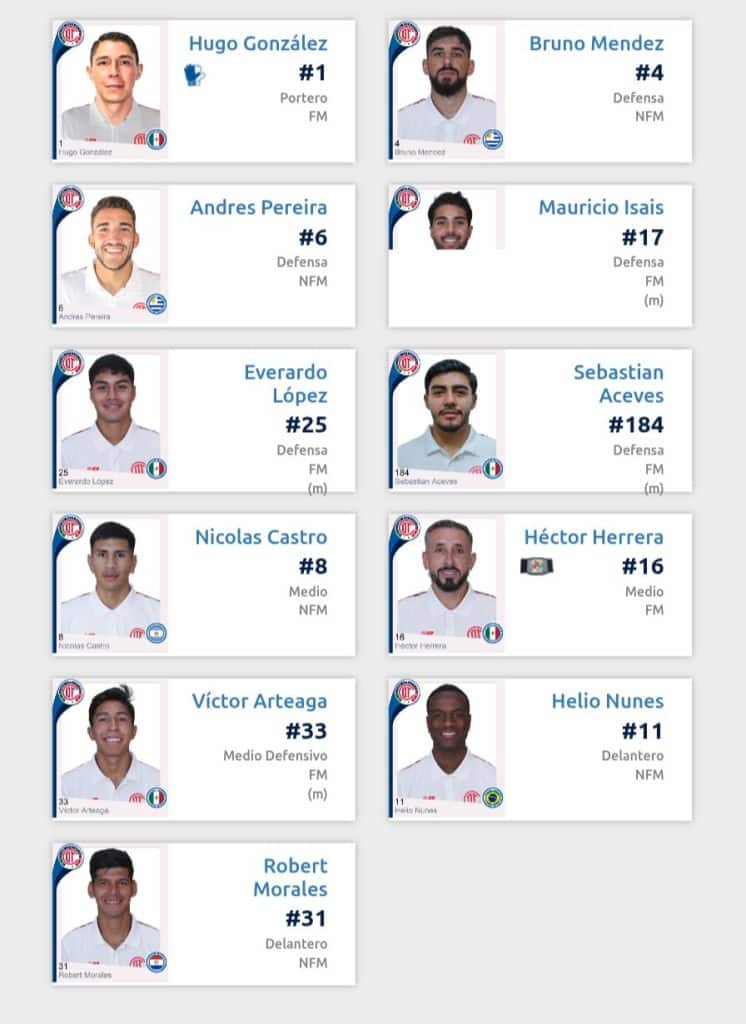Open Héctor Herrera player profile
This screenshot has height=1024, width=746.
(608, 537)
